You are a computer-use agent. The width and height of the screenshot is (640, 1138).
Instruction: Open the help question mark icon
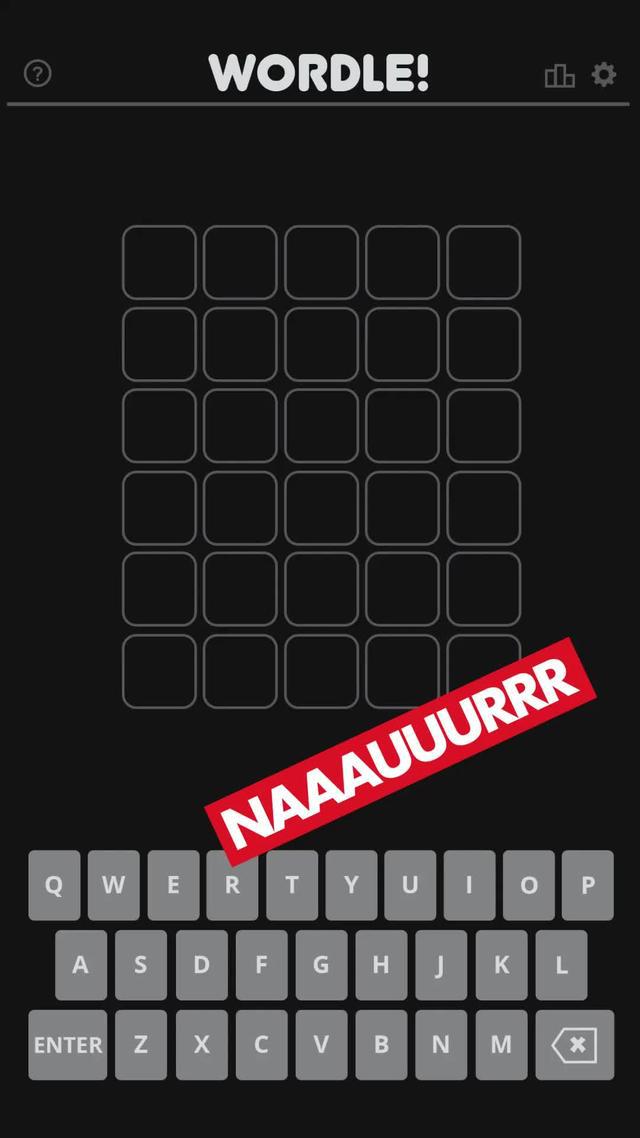[x=38, y=73]
